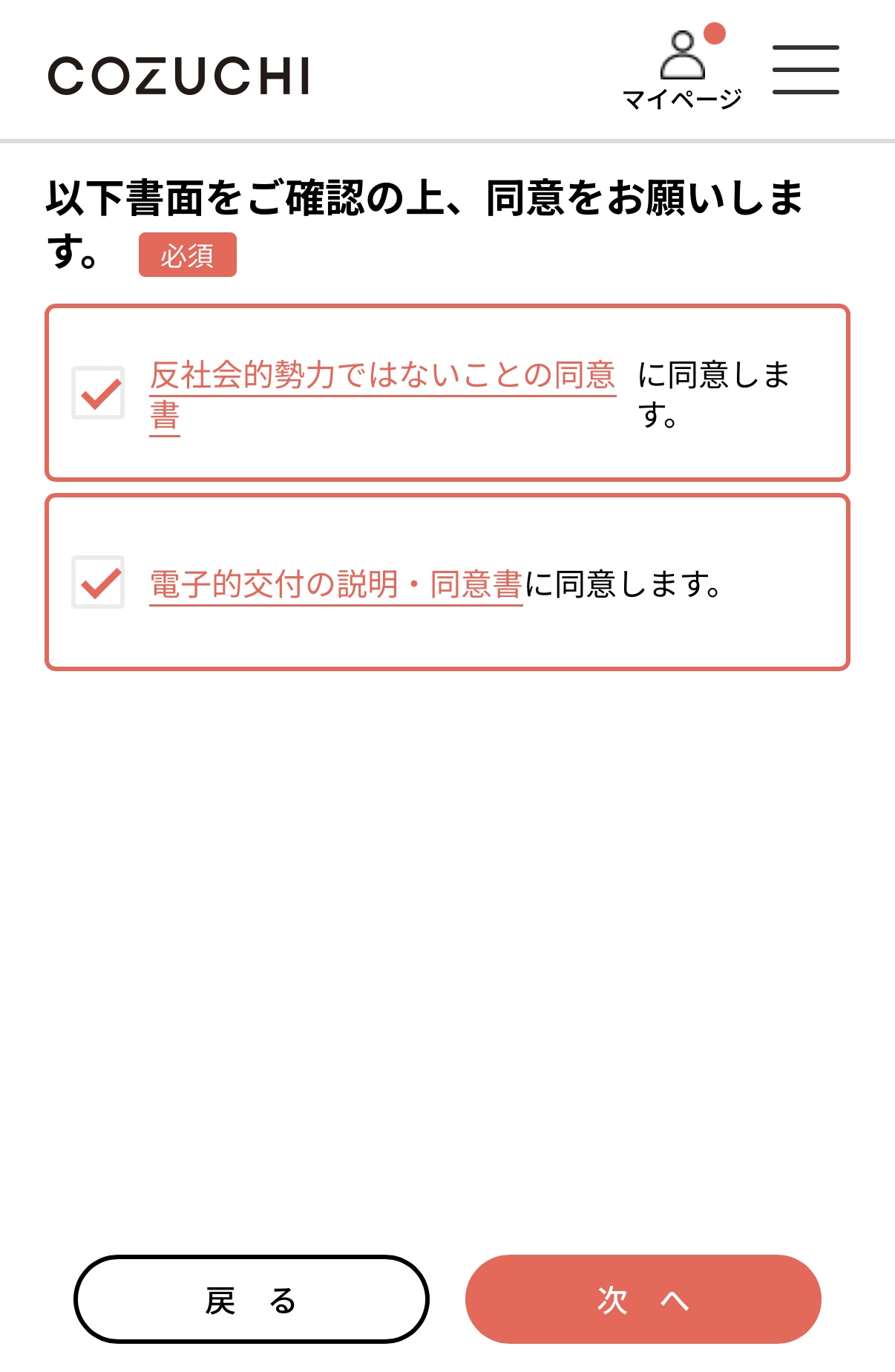Tap the 戻る button
The height and width of the screenshot is (1372, 895).
point(252,1299)
